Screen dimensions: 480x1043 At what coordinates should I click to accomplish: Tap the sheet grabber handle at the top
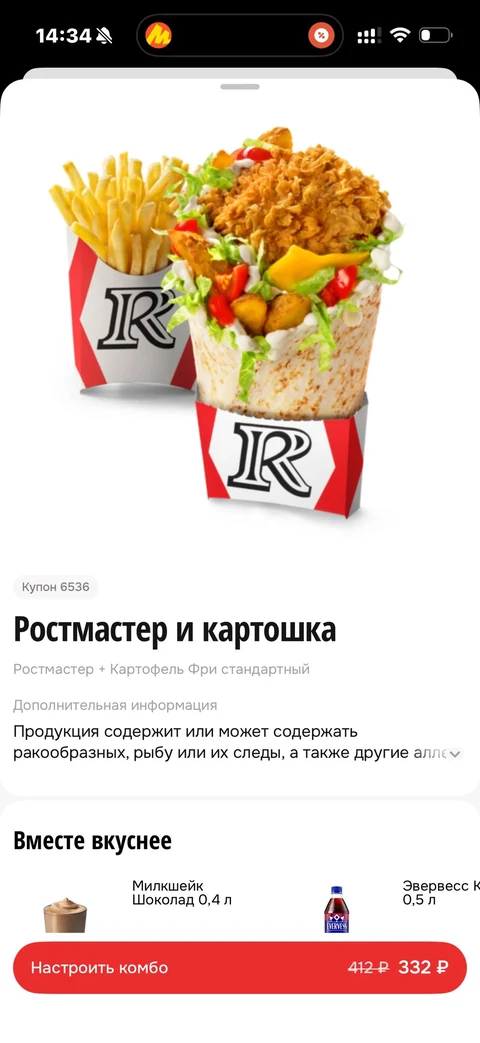240,86
